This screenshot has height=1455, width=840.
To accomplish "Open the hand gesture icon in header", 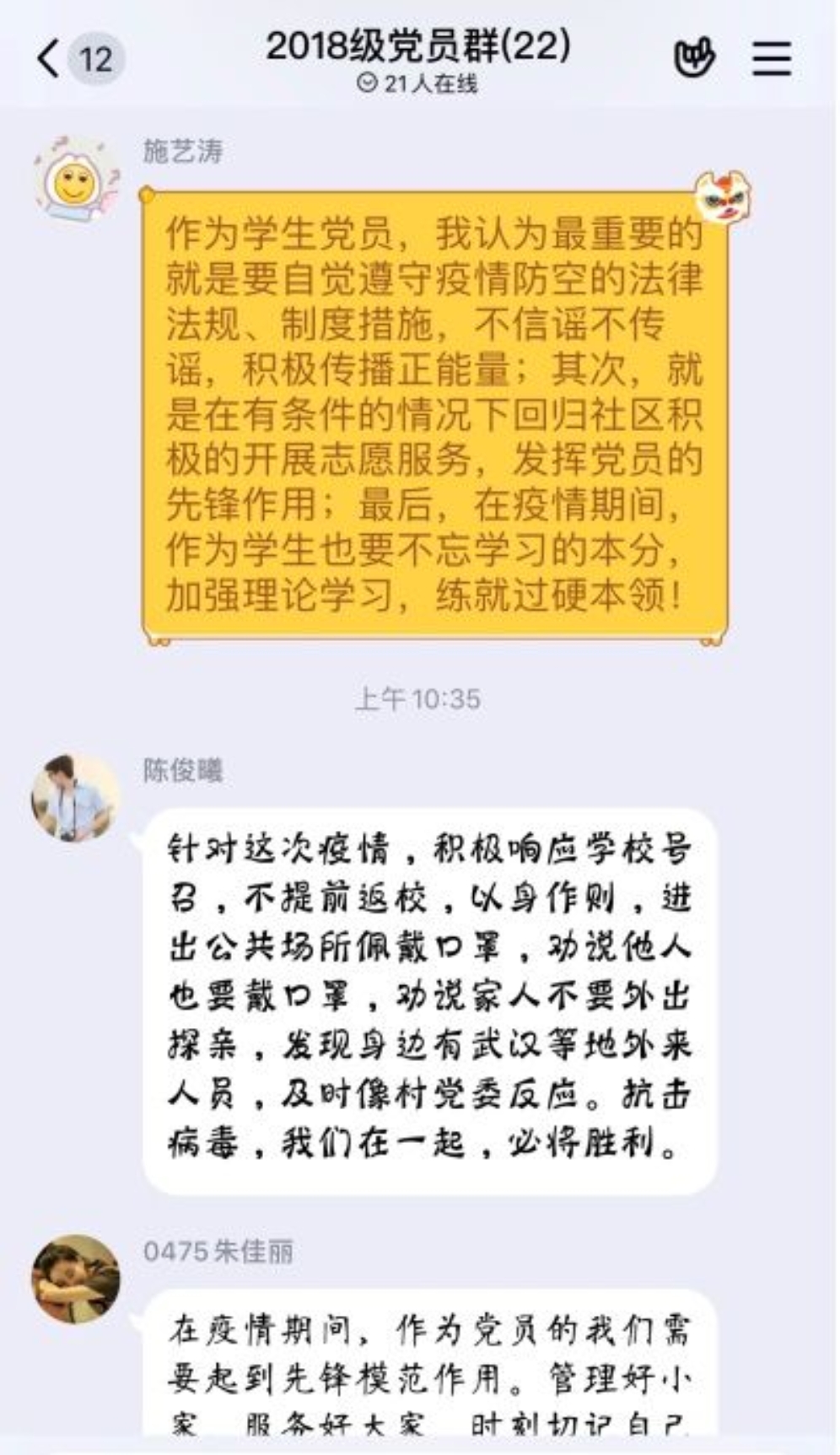I will [x=694, y=58].
